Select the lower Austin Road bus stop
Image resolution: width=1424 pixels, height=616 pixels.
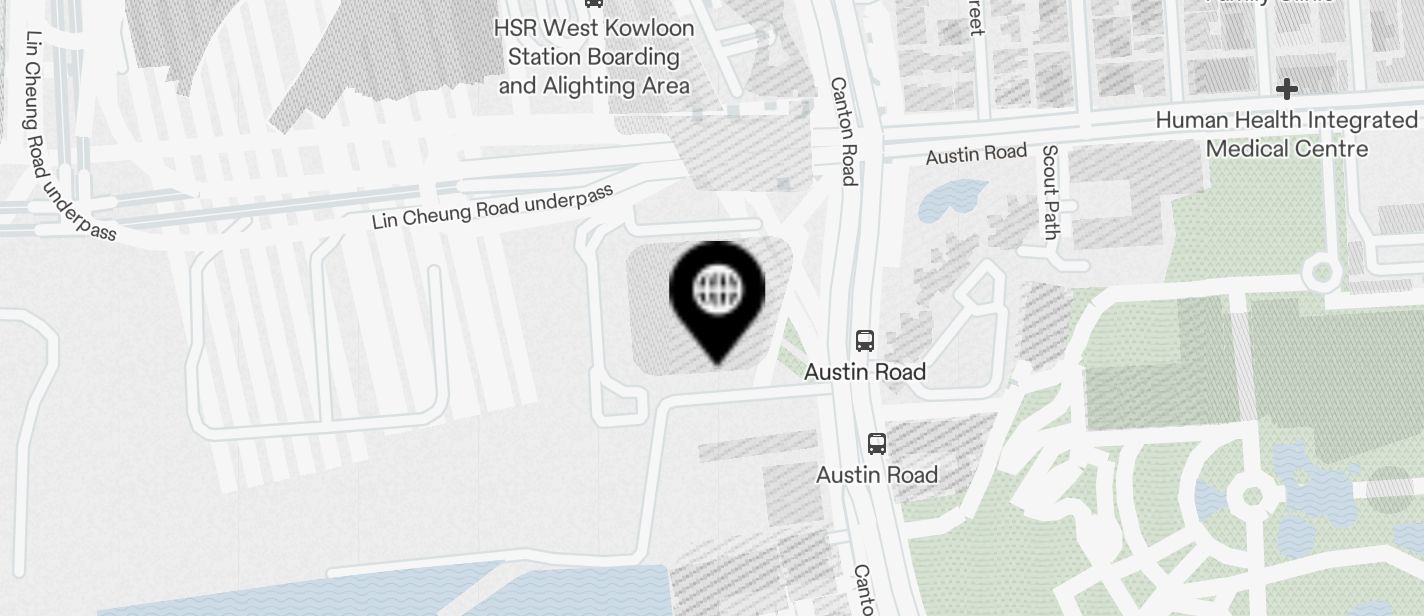click(877, 443)
